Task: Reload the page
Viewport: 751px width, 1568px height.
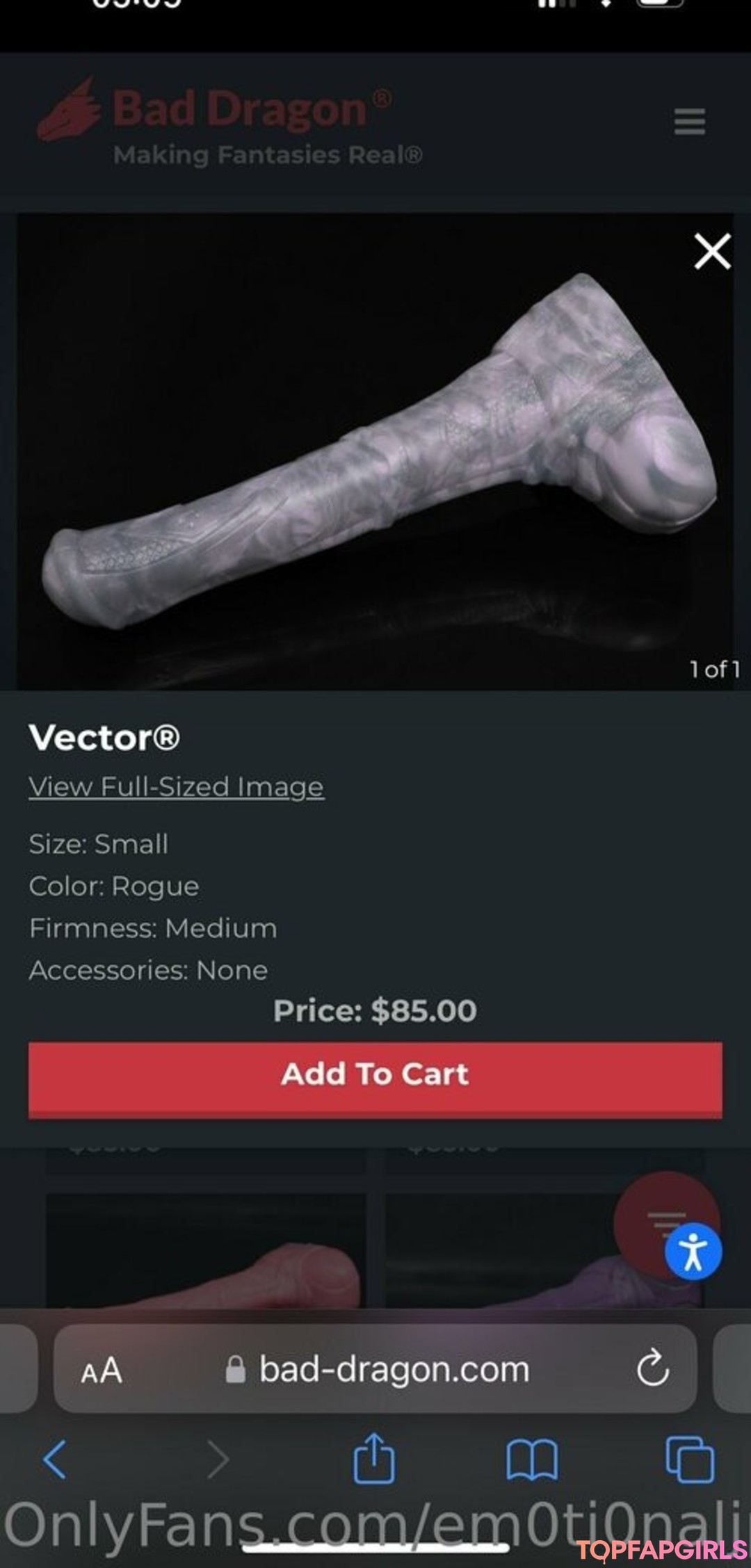Action: tap(652, 1368)
